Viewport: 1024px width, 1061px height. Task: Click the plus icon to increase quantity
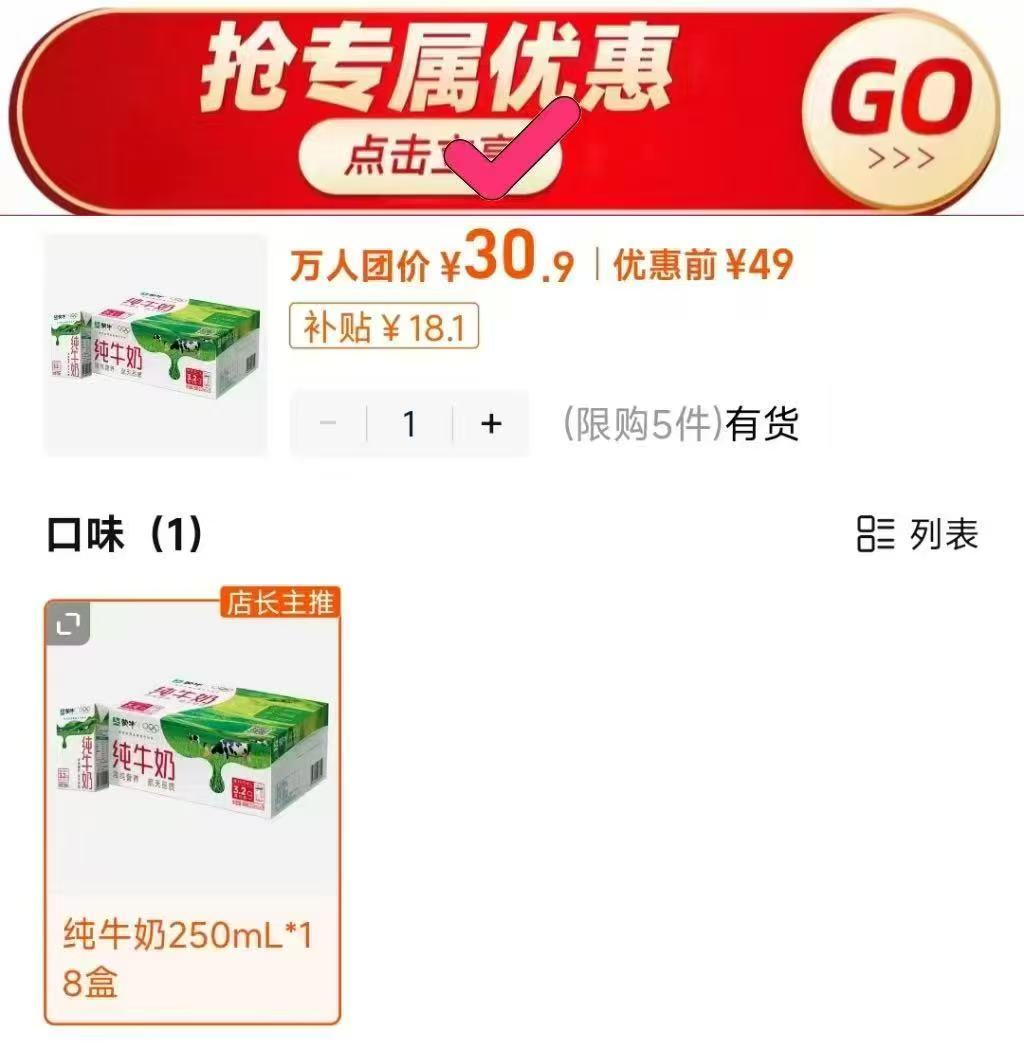pos(490,424)
